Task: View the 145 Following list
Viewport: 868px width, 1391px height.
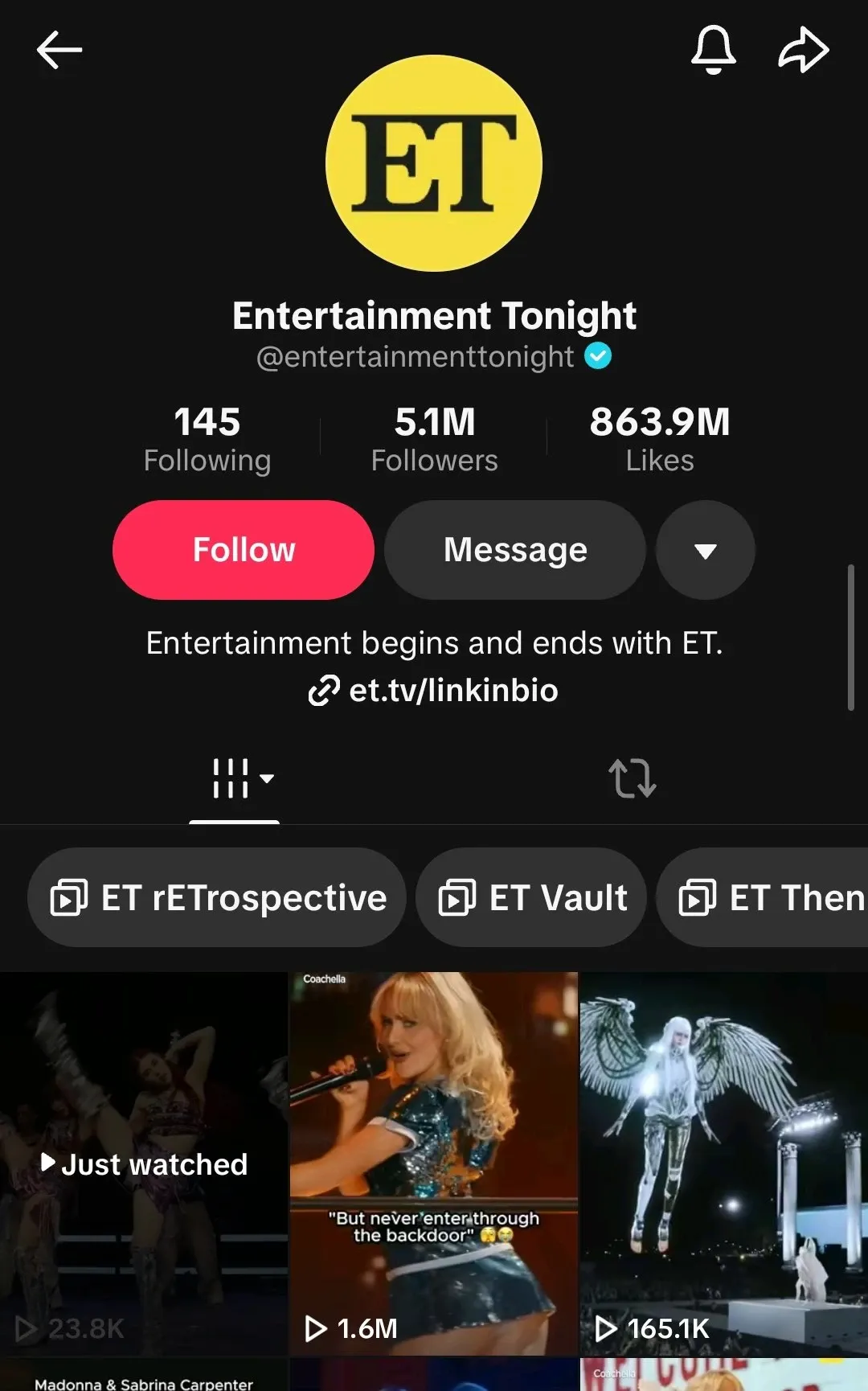Action: [207, 439]
